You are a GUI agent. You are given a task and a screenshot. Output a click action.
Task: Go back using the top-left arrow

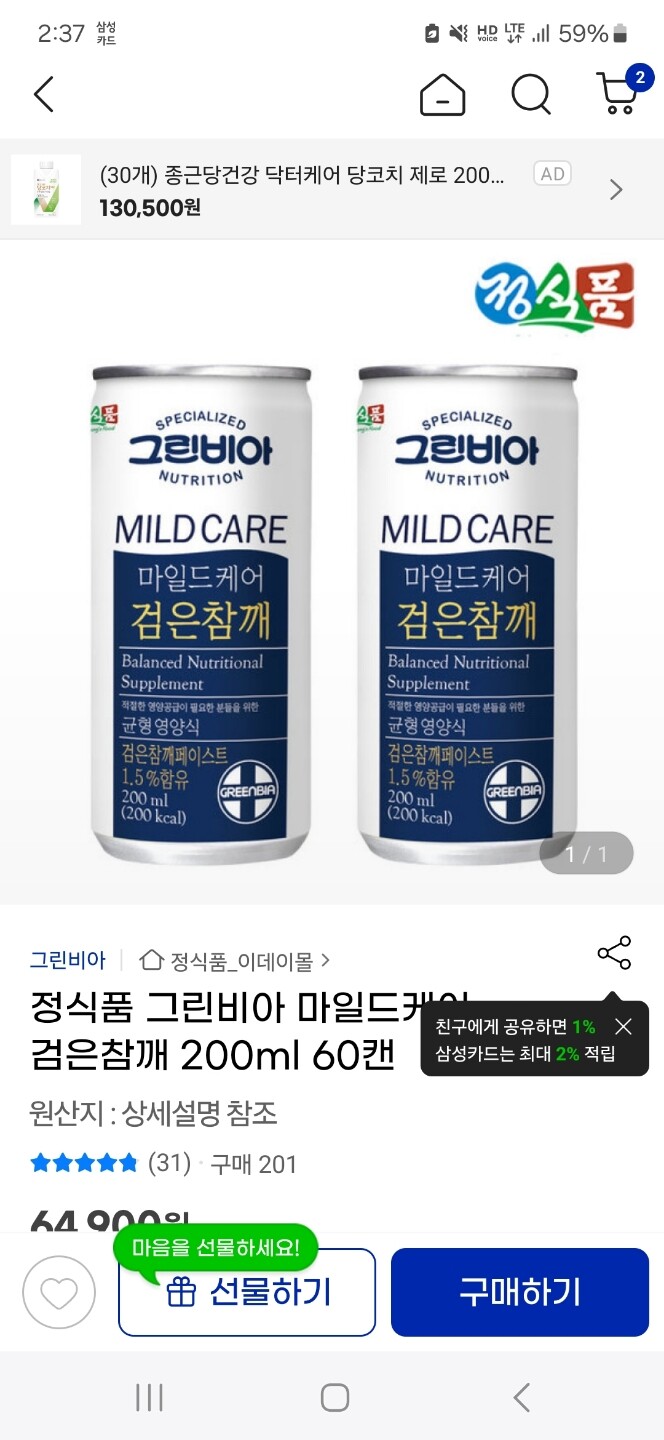tap(43, 95)
